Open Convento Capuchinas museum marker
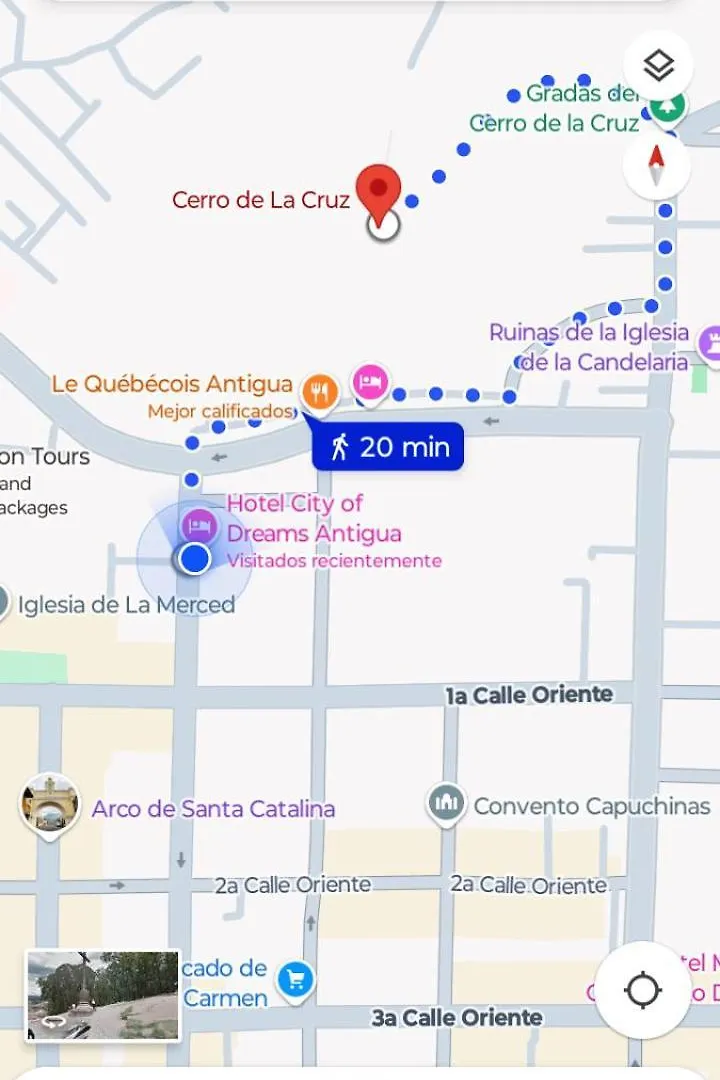The height and width of the screenshot is (1080, 720). point(446,803)
